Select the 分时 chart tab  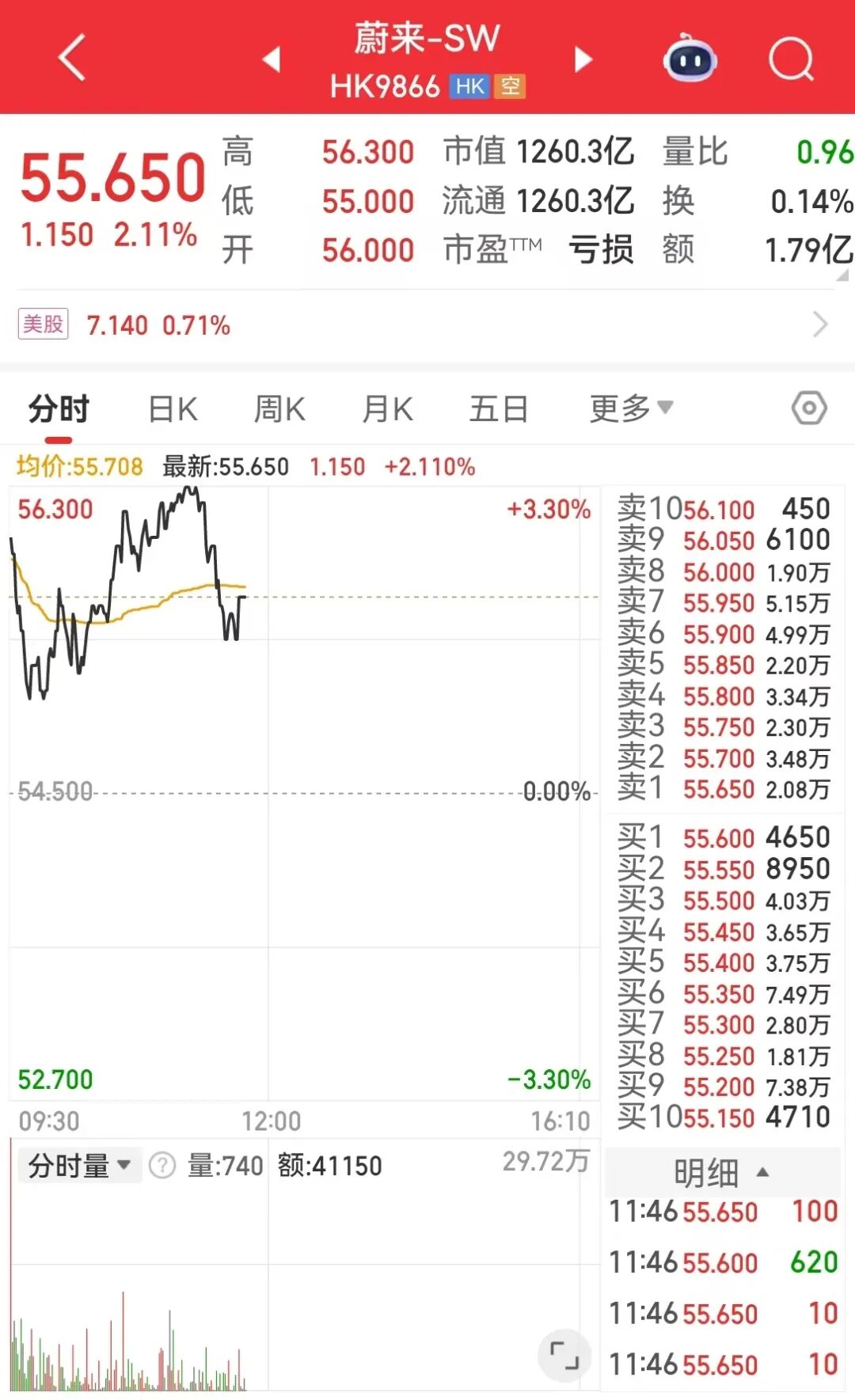pyautogui.click(x=59, y=410)
